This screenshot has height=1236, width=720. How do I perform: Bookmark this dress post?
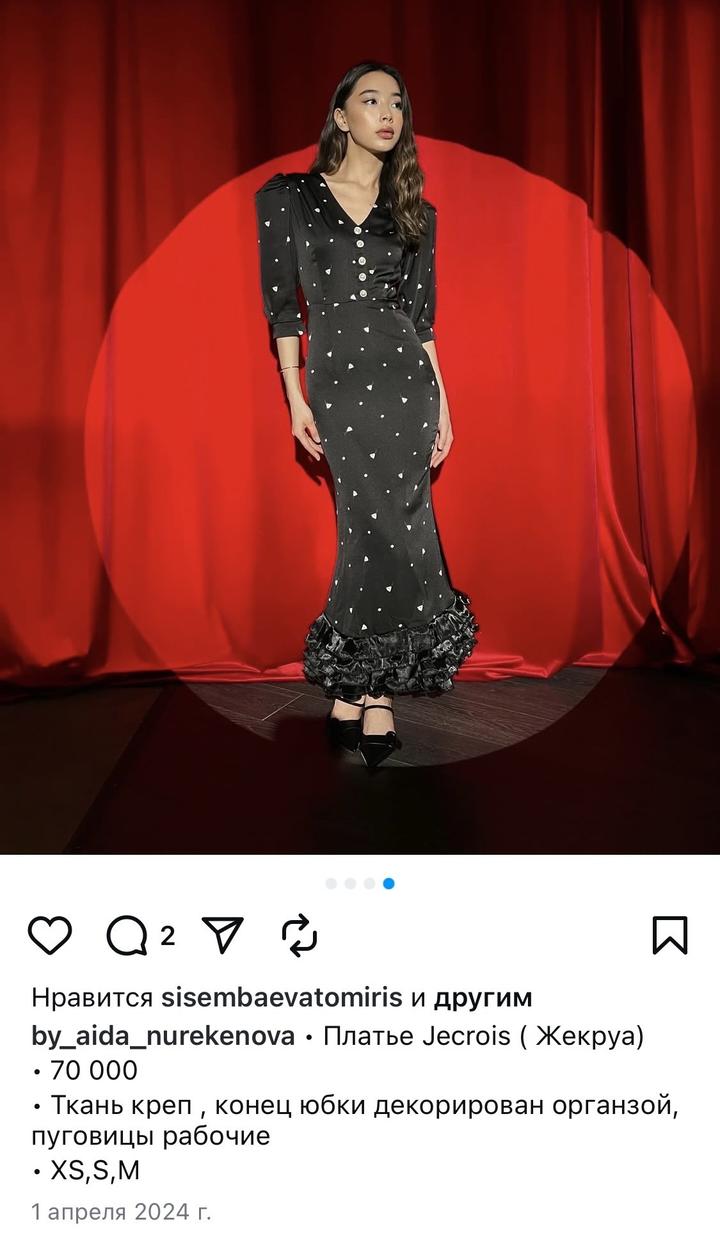click(669, 936)
